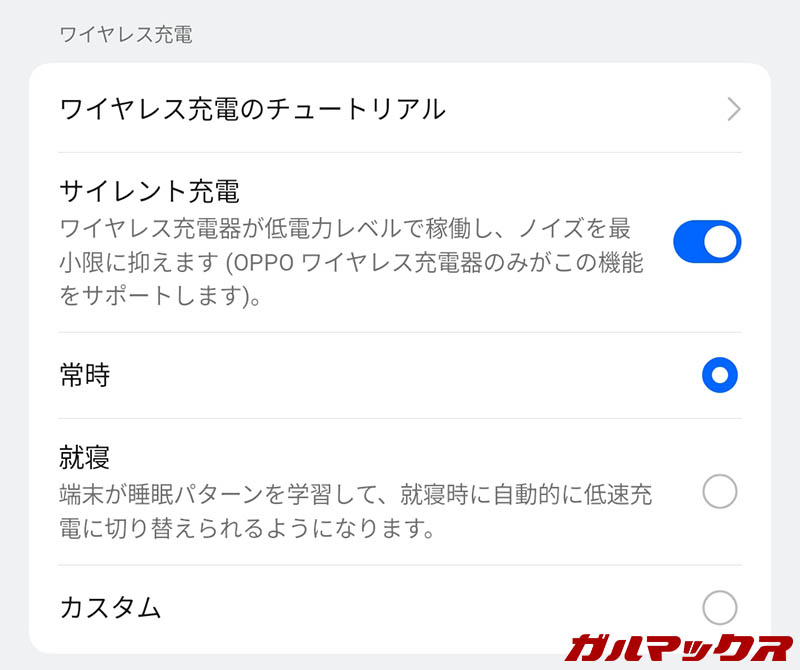Screen dimensions: 800x670
Task: Turn off the サイレント充電 switch
Action: (x=707, y=242)
